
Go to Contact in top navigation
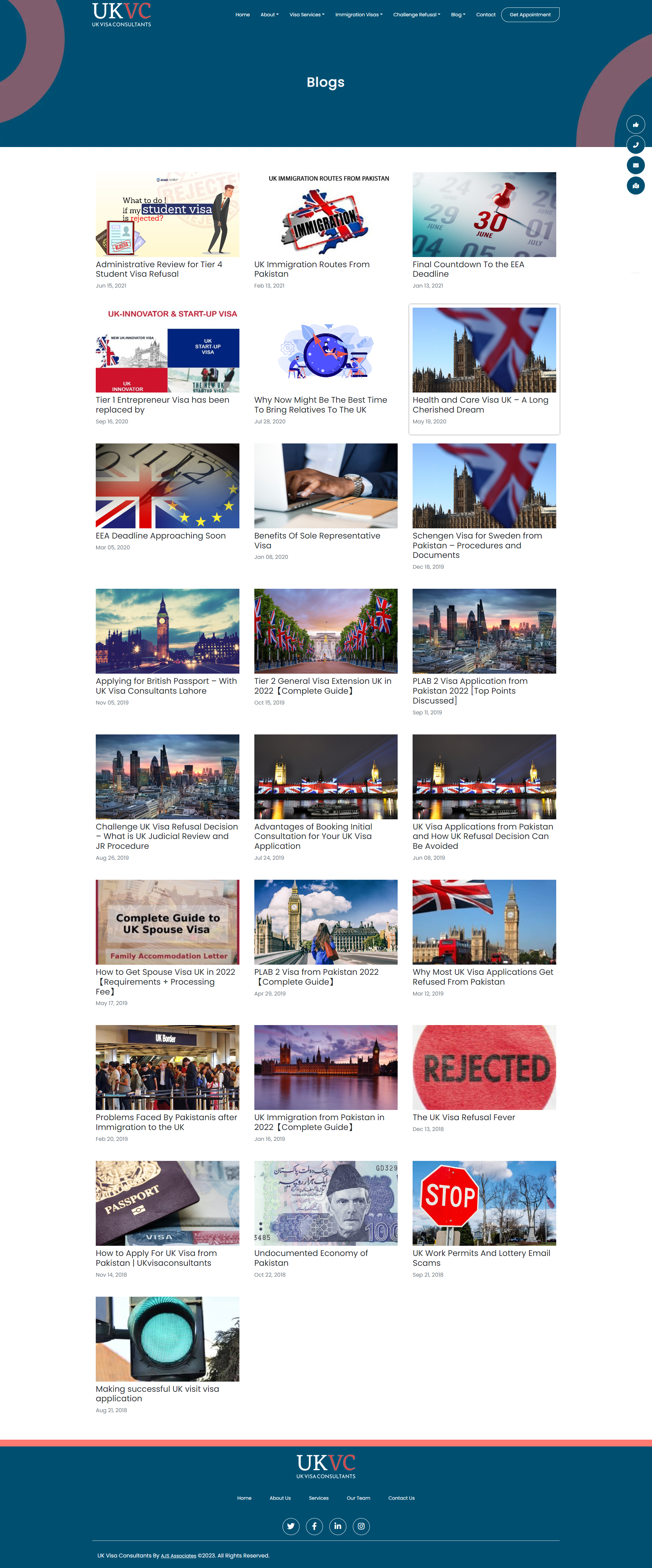pyautogui.click(x=485, y=15)
